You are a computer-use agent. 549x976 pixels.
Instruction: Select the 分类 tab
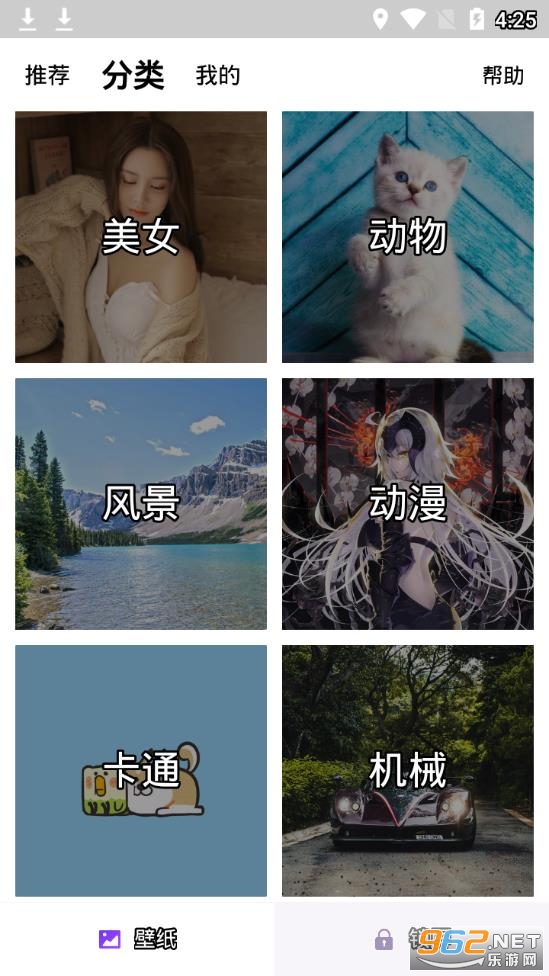coord(133,75)
